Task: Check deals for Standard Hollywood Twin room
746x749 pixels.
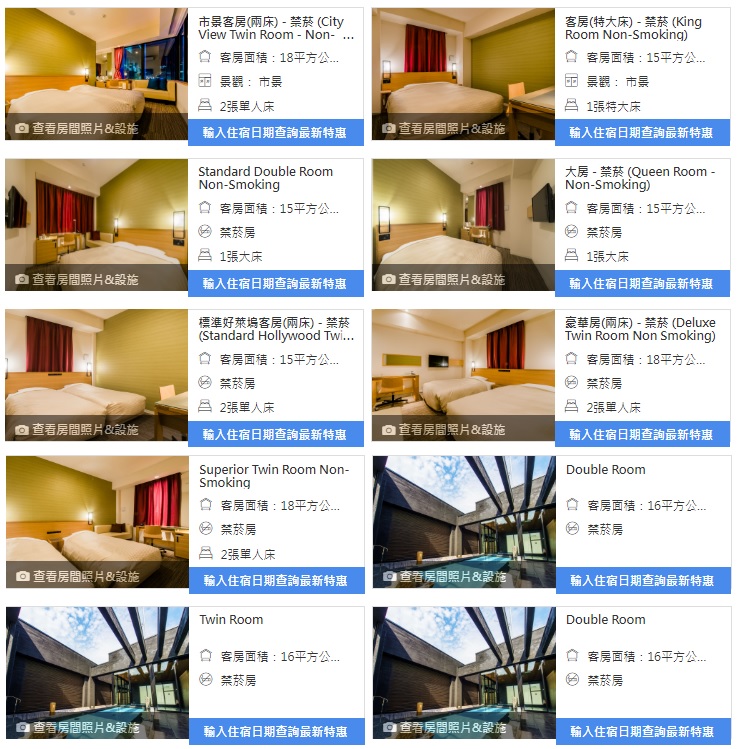Action: (x=275, y=434)
